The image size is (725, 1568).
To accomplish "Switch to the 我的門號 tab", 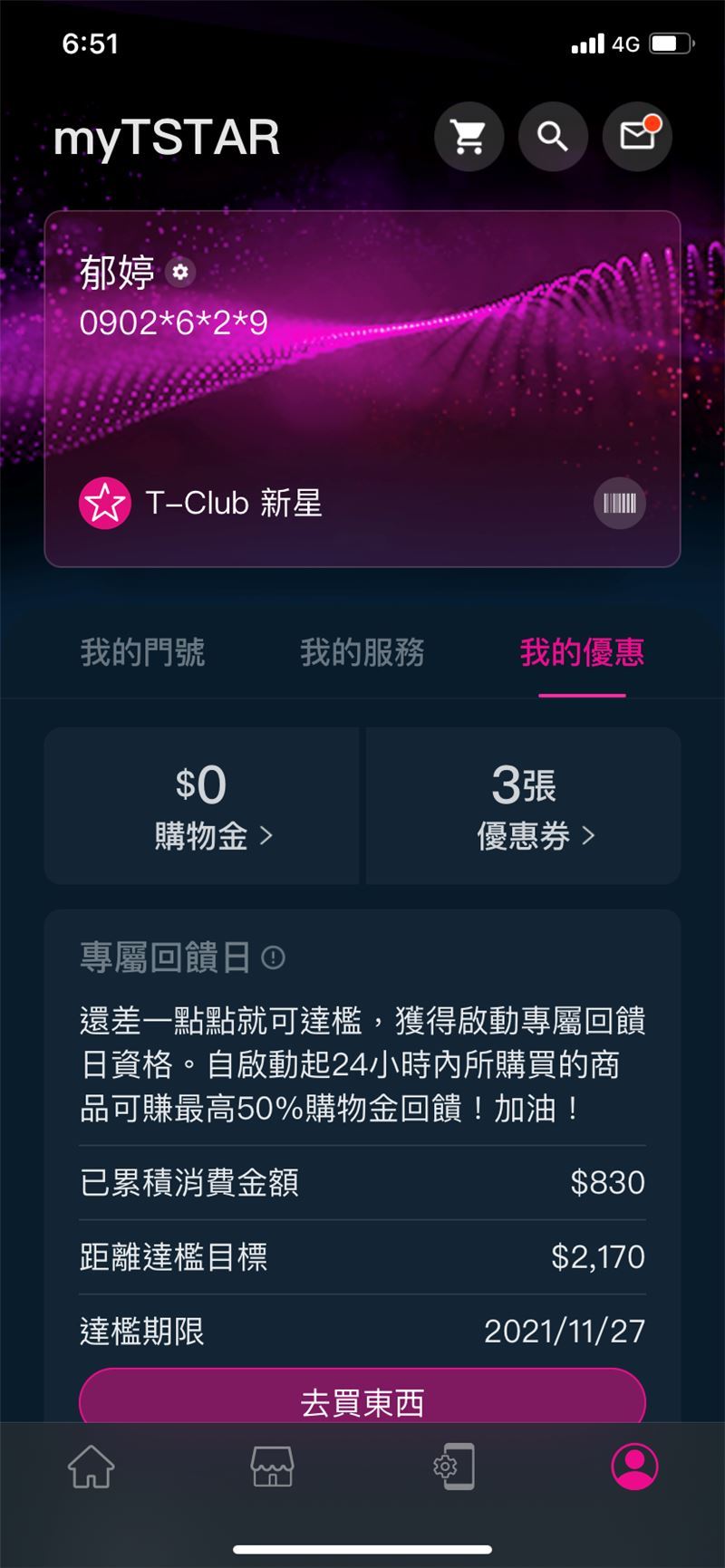I will [x=142, y=652].
